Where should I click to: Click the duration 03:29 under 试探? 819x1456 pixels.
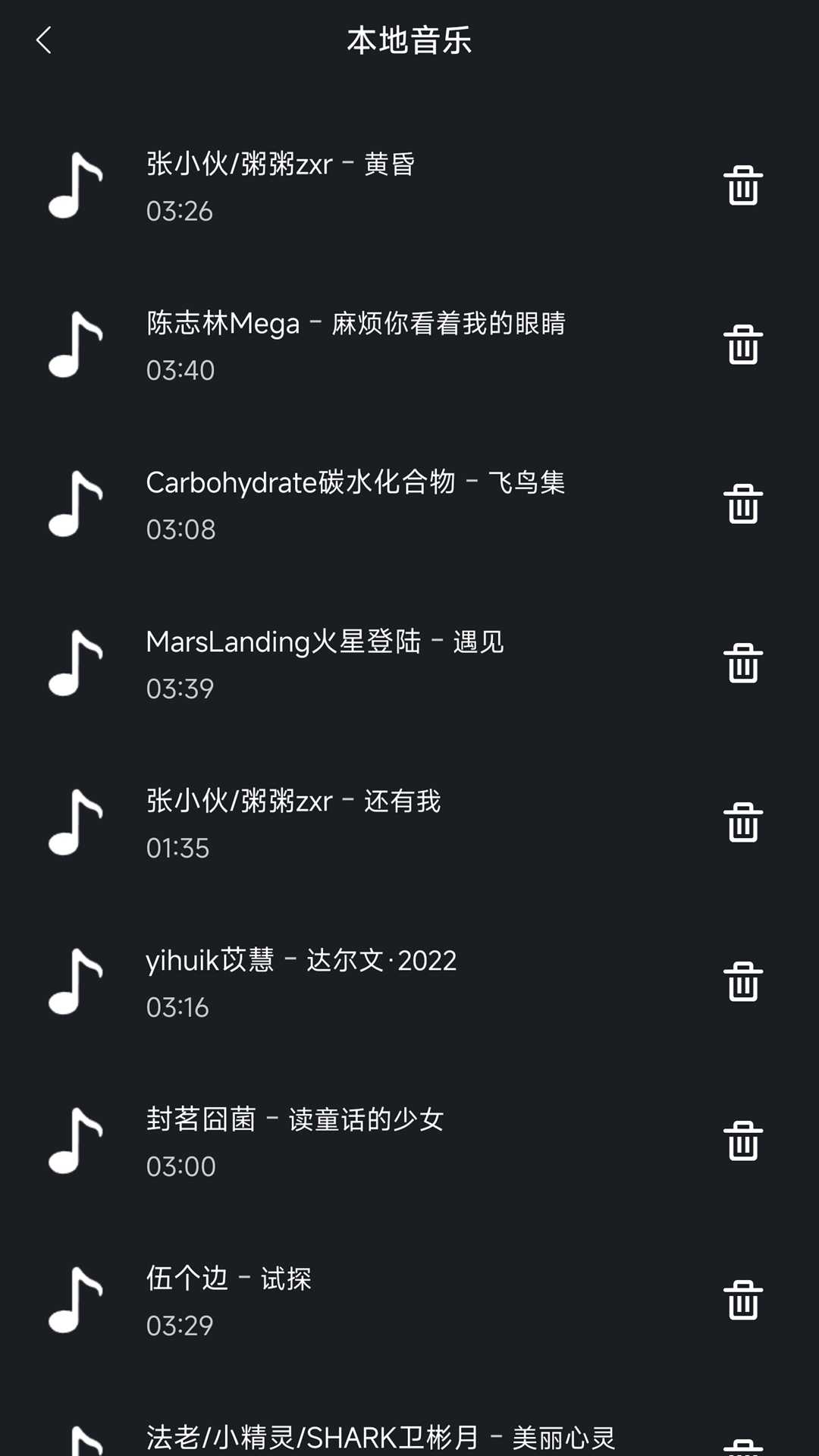180,1326
